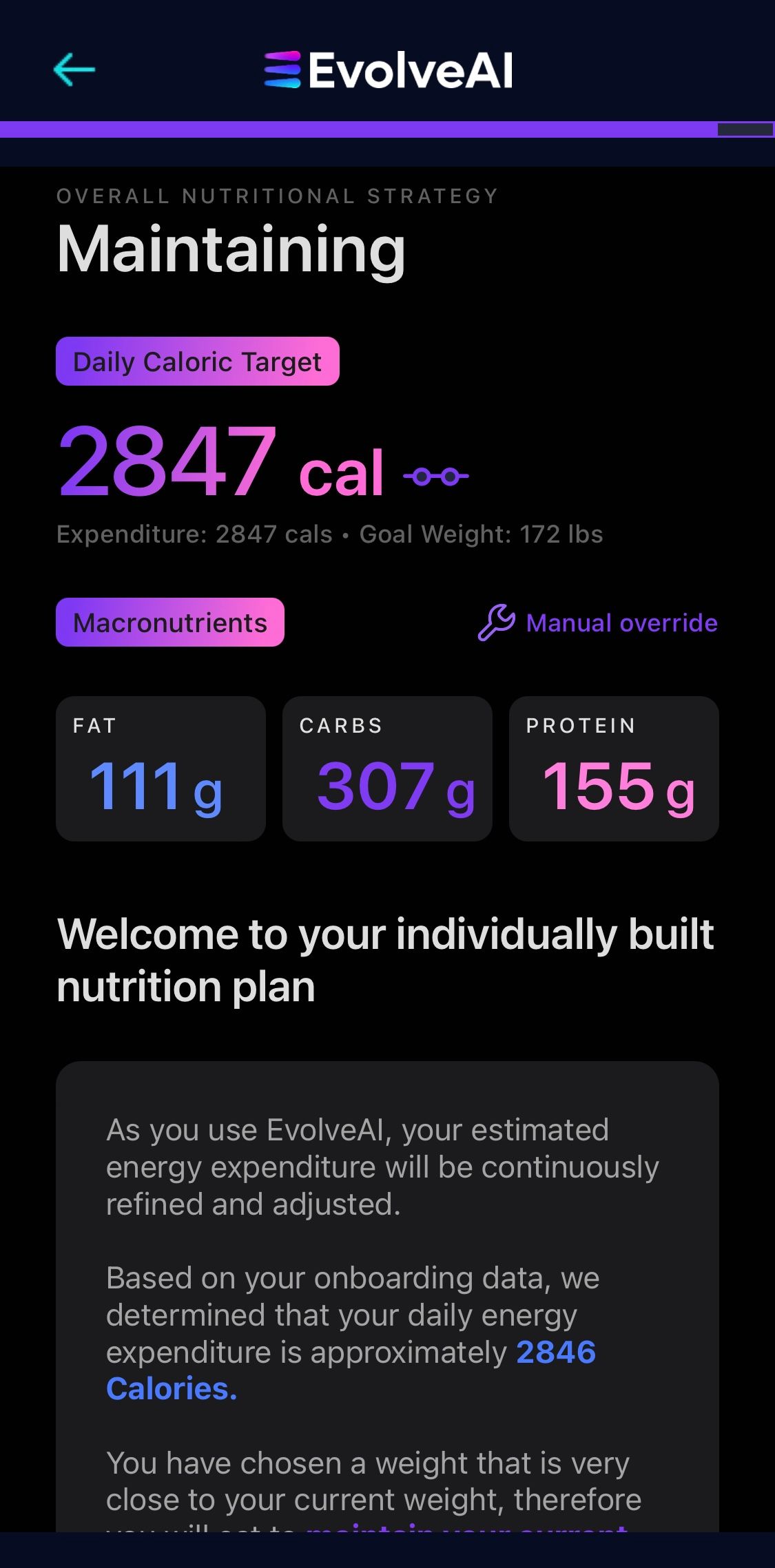This screenshot has width=775, height=1568.
Task: Select the Maintaining strategy heading
Action: [230, 250]
